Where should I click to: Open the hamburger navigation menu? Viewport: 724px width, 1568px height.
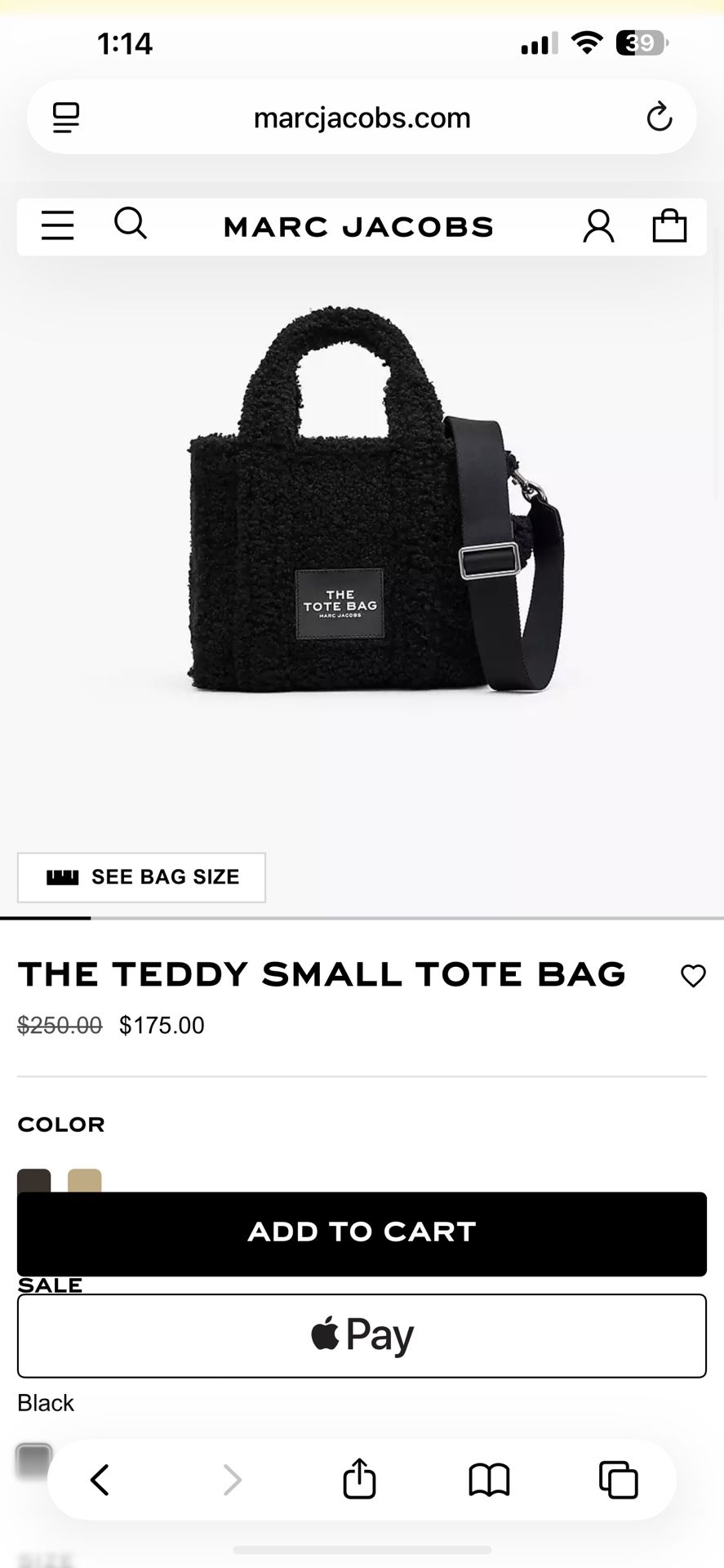point(56,226)
